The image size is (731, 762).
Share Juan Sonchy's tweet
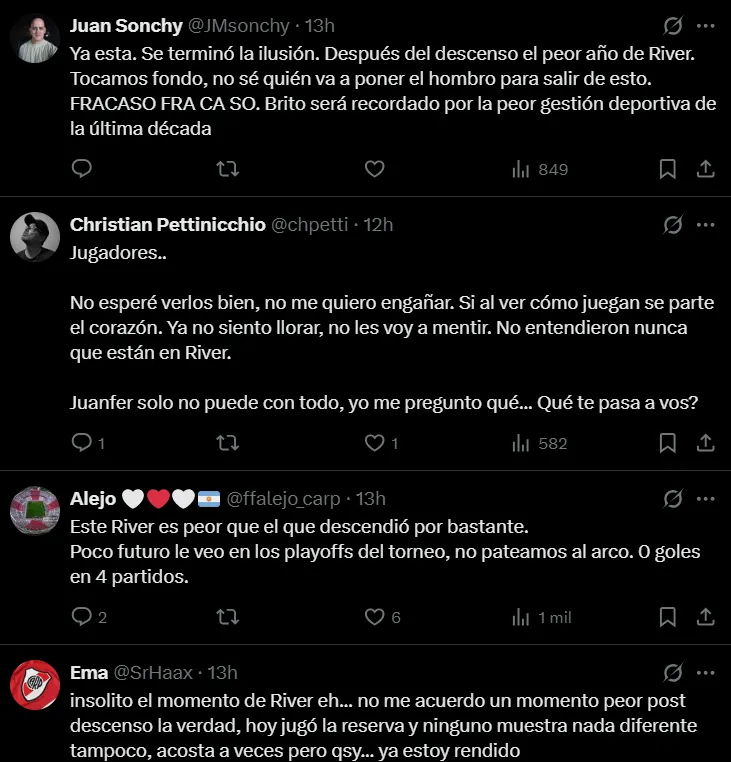[x=704, y=169]
